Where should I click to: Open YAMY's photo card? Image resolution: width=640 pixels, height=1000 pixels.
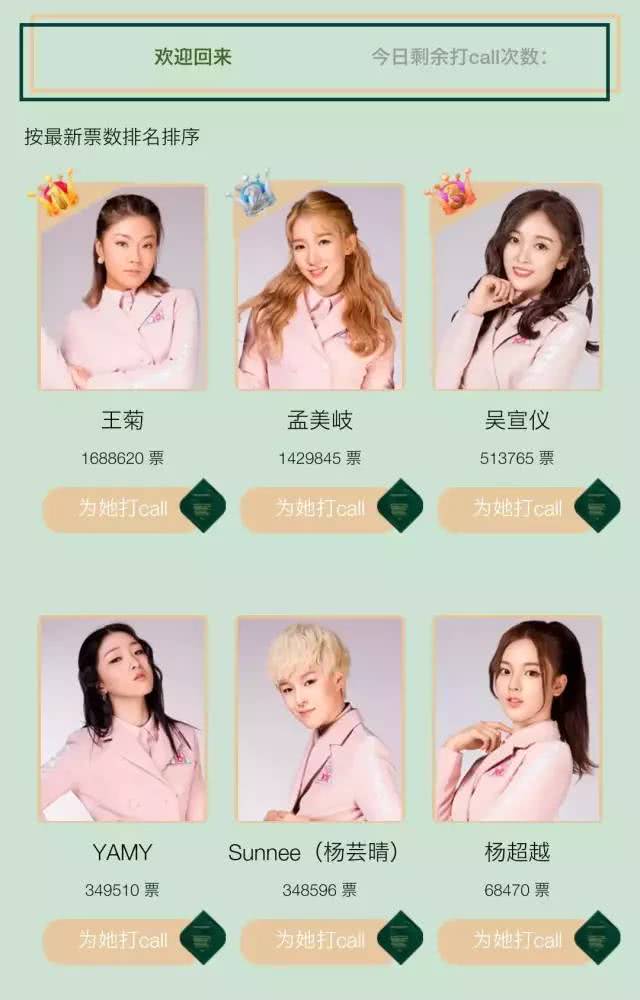123,719
